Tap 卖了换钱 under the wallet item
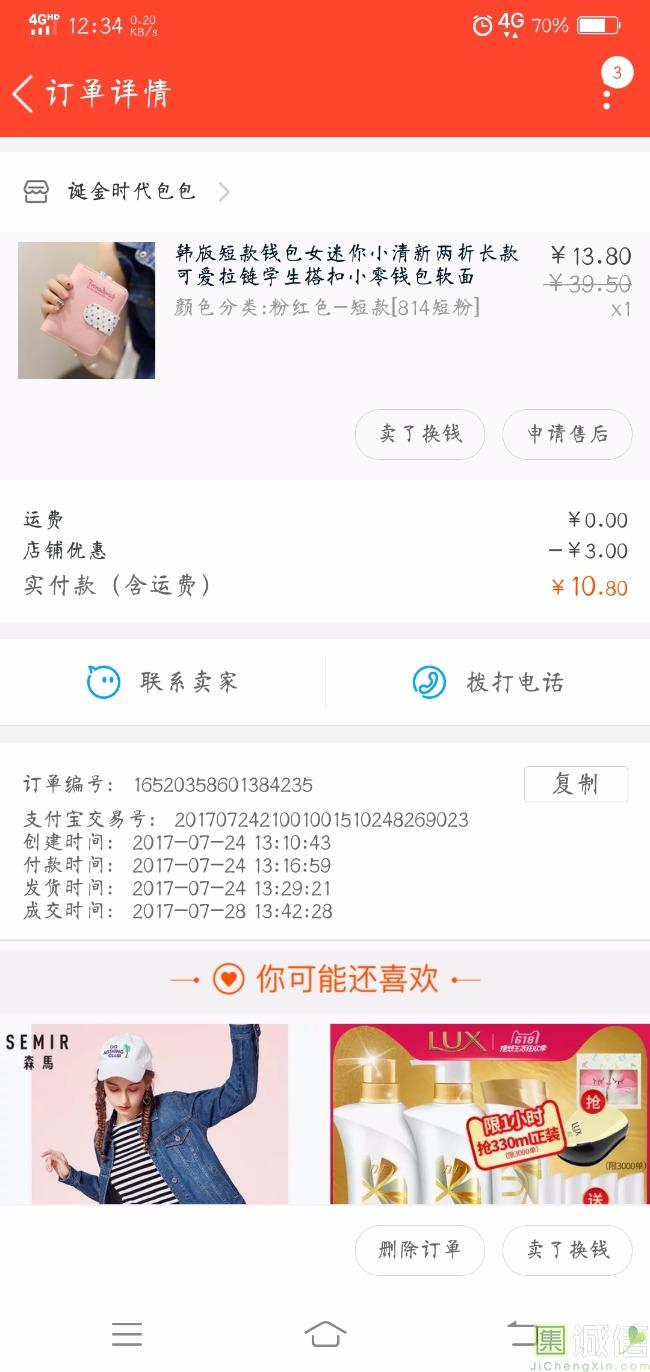The image size is (650, 1372). pyautogui.click(x=420, y=434)
